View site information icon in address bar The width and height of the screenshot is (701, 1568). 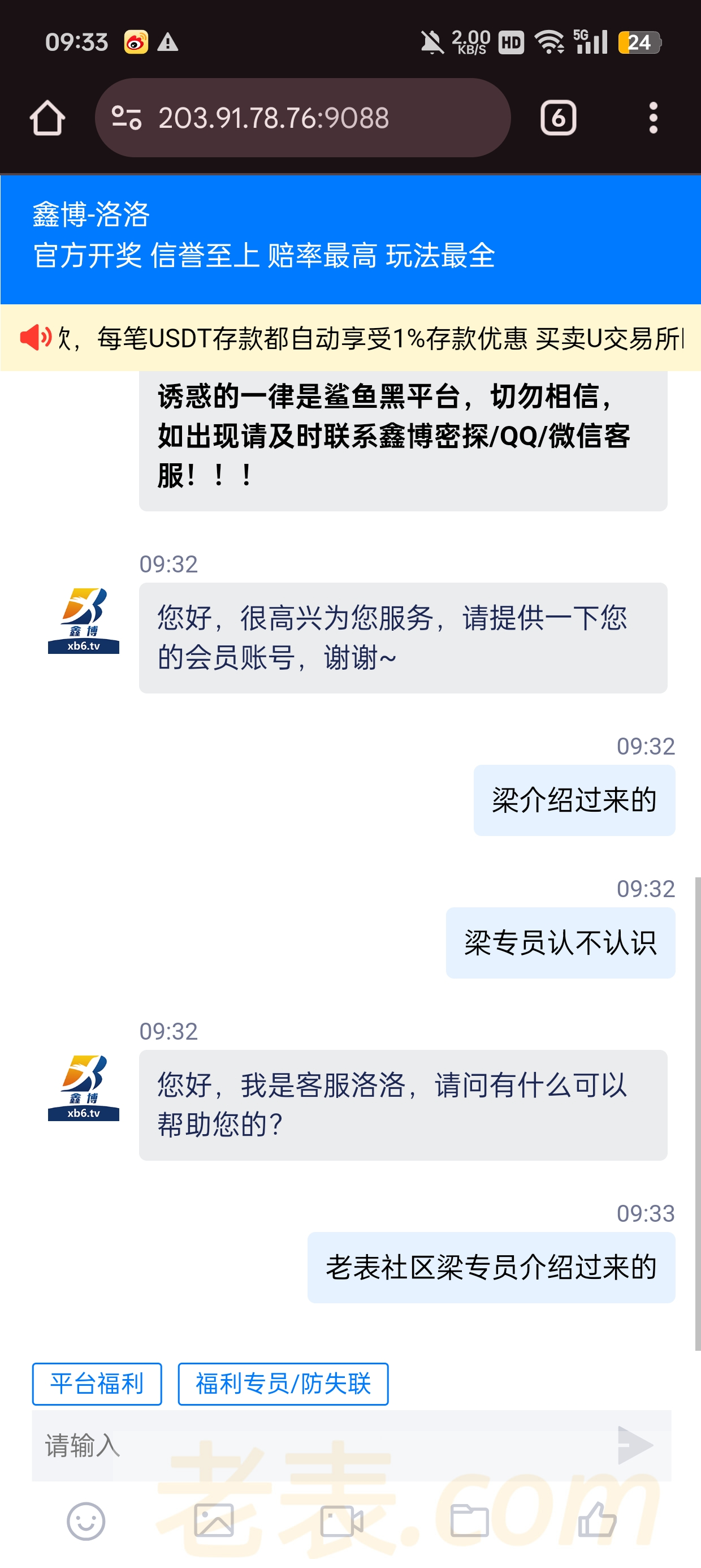point(127,118)
